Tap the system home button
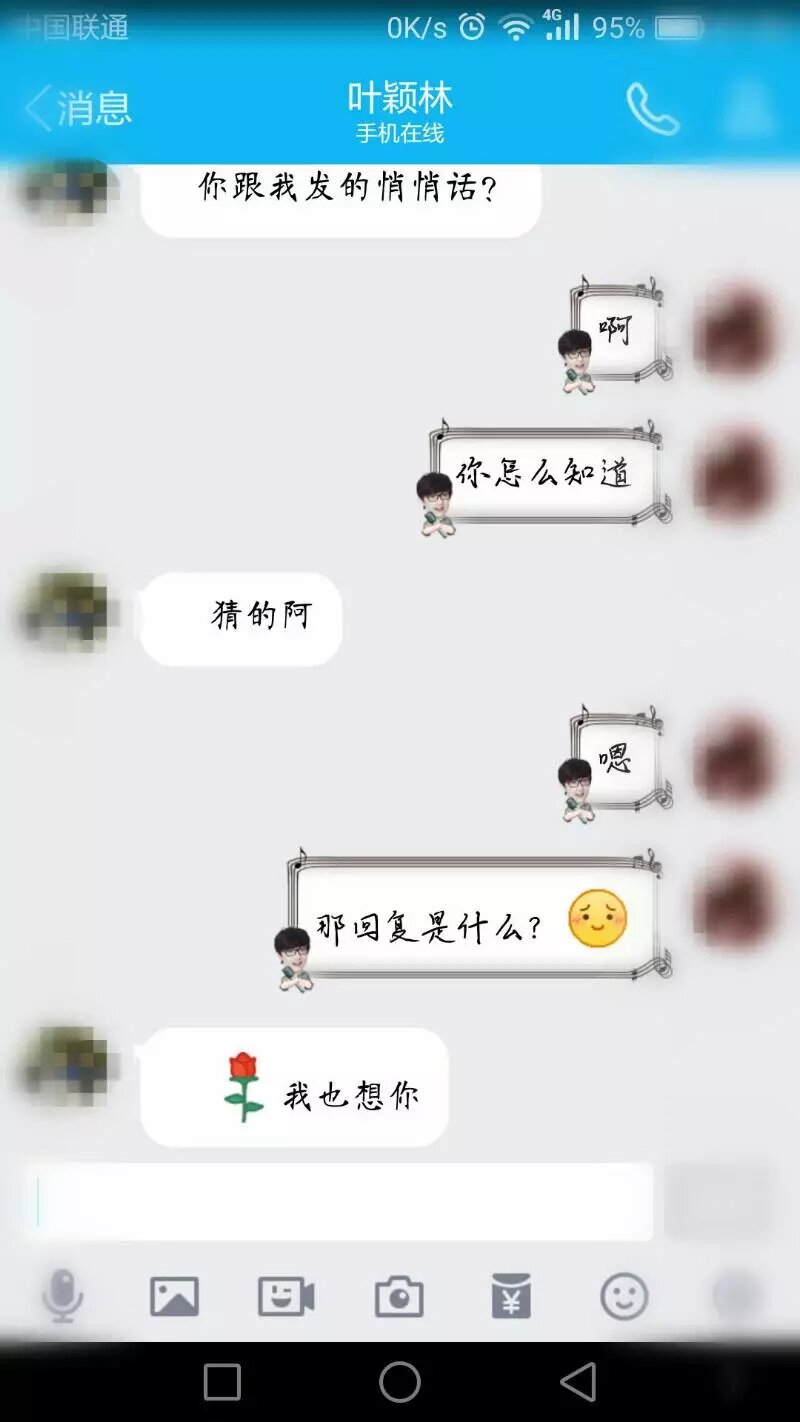 click(x=400, y=1382)
